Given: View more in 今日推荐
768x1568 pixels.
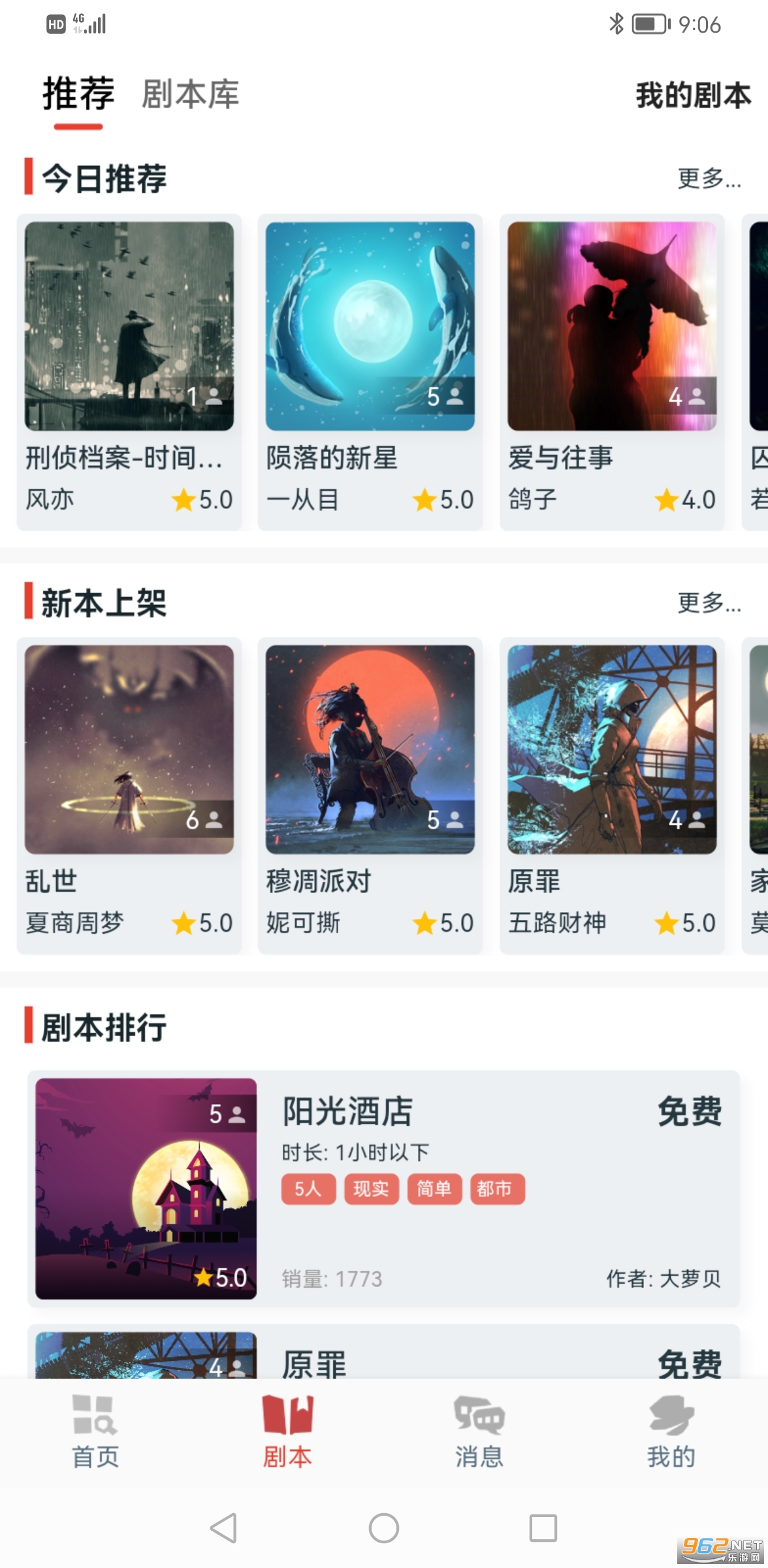Looking at the screenshot, I should tap(709, 178).
